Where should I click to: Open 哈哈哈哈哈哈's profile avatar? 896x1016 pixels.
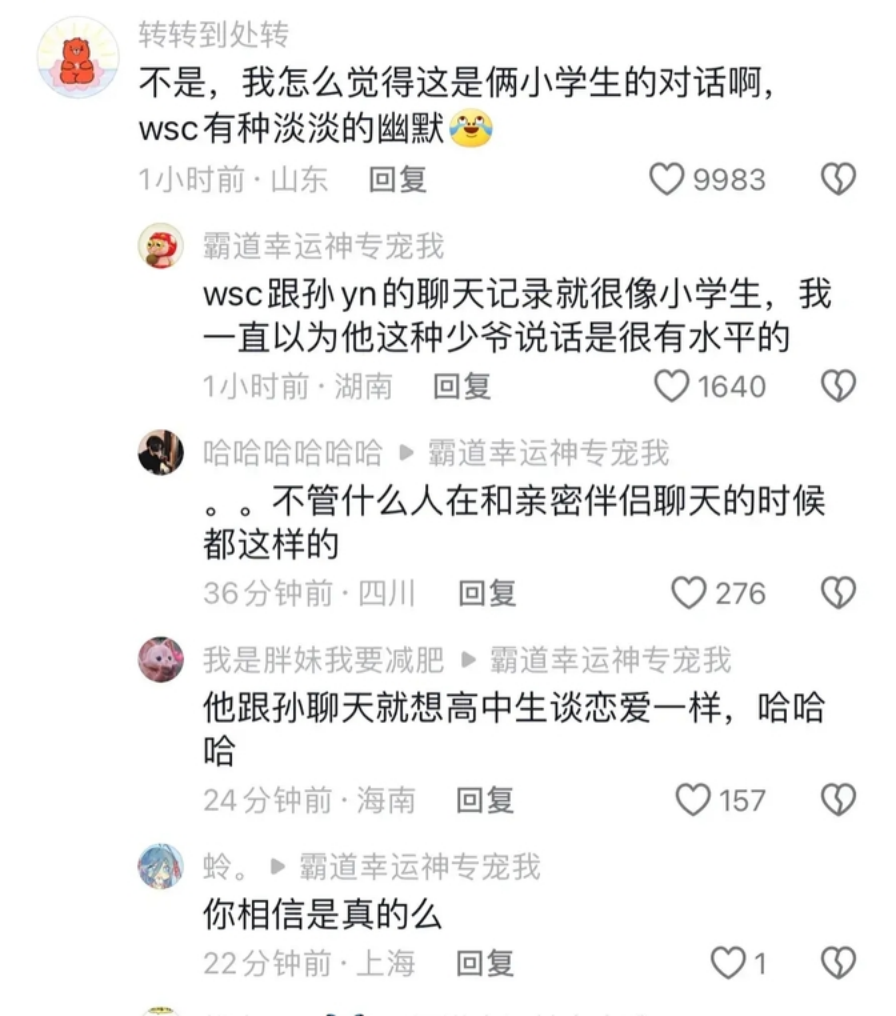tap(160, 453)
